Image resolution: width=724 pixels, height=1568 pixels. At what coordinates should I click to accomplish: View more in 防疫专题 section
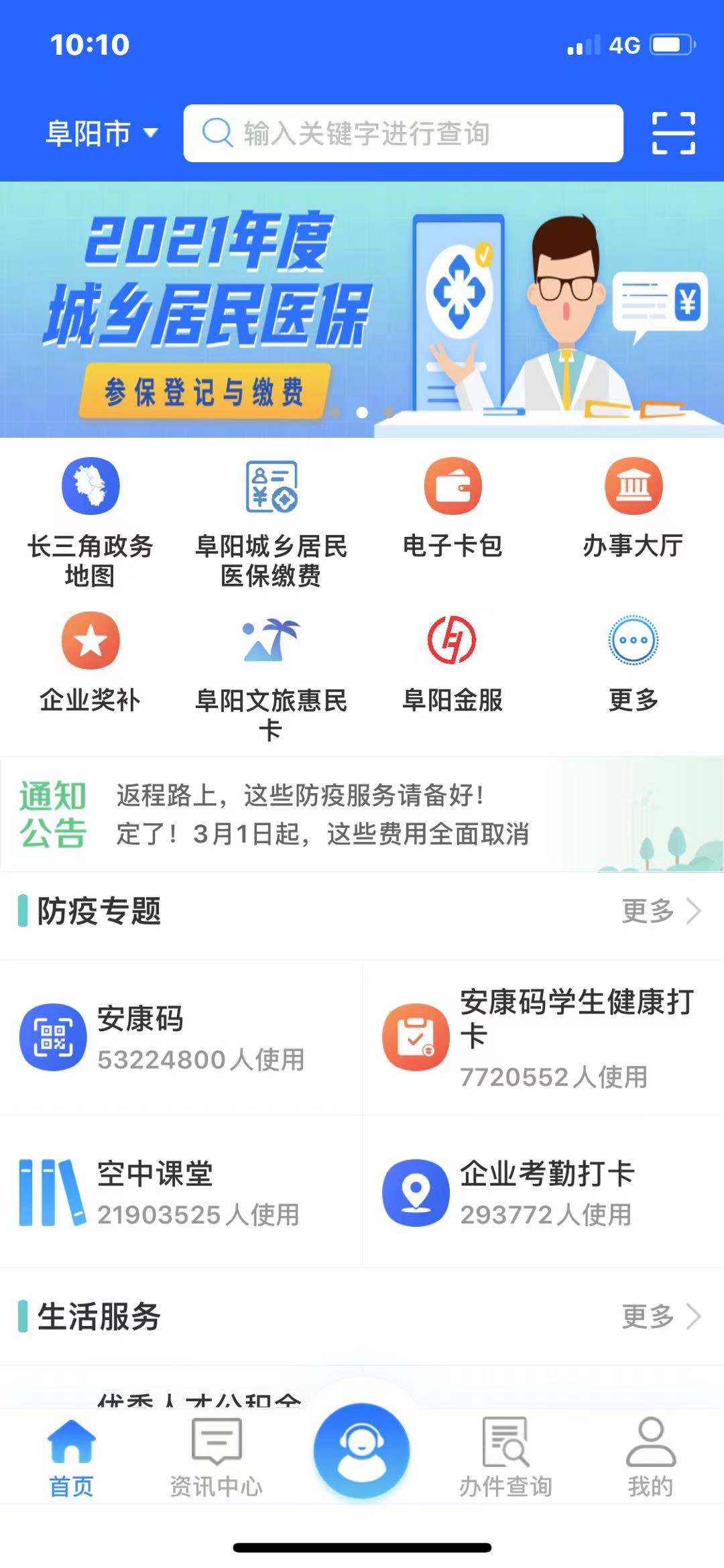660,911
